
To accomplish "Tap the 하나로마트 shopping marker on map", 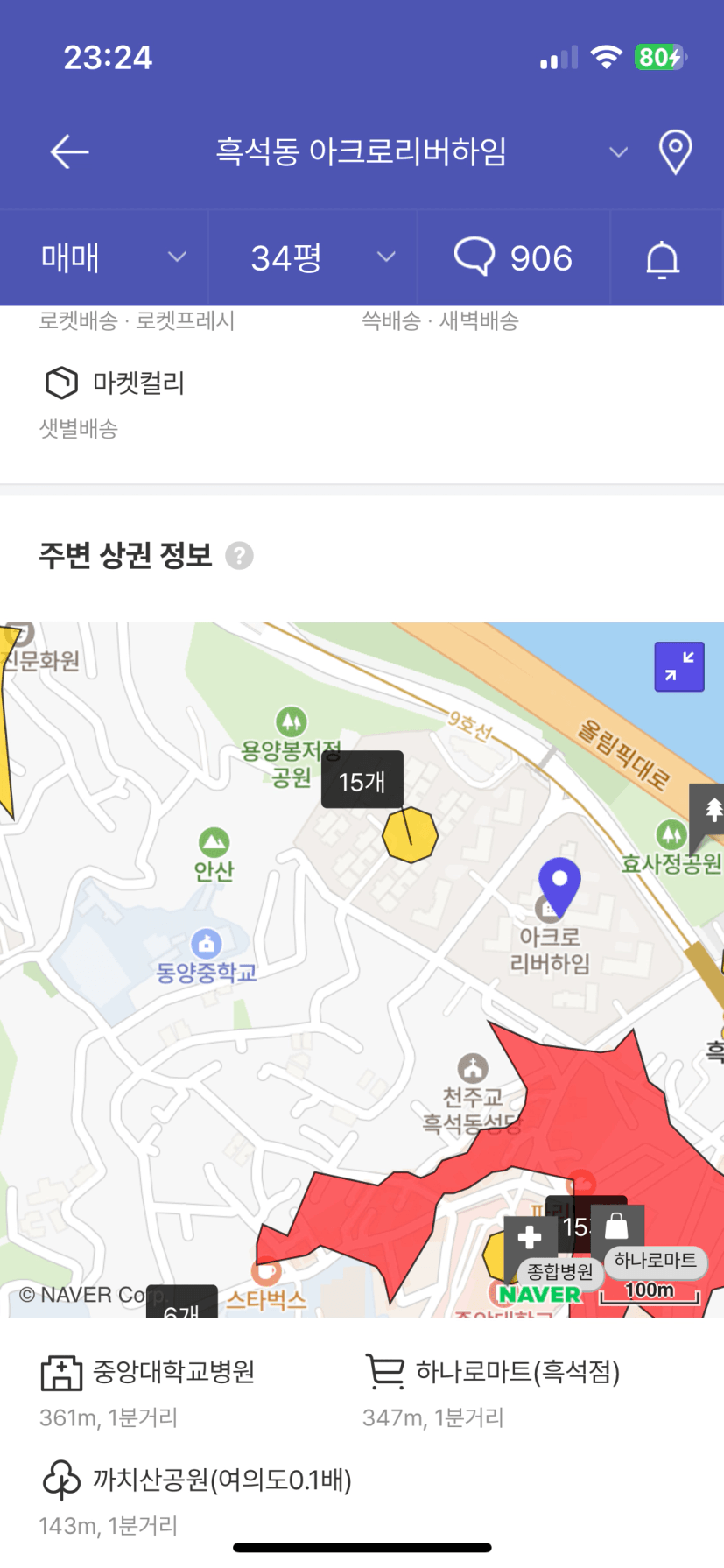I will point(618,1227).
